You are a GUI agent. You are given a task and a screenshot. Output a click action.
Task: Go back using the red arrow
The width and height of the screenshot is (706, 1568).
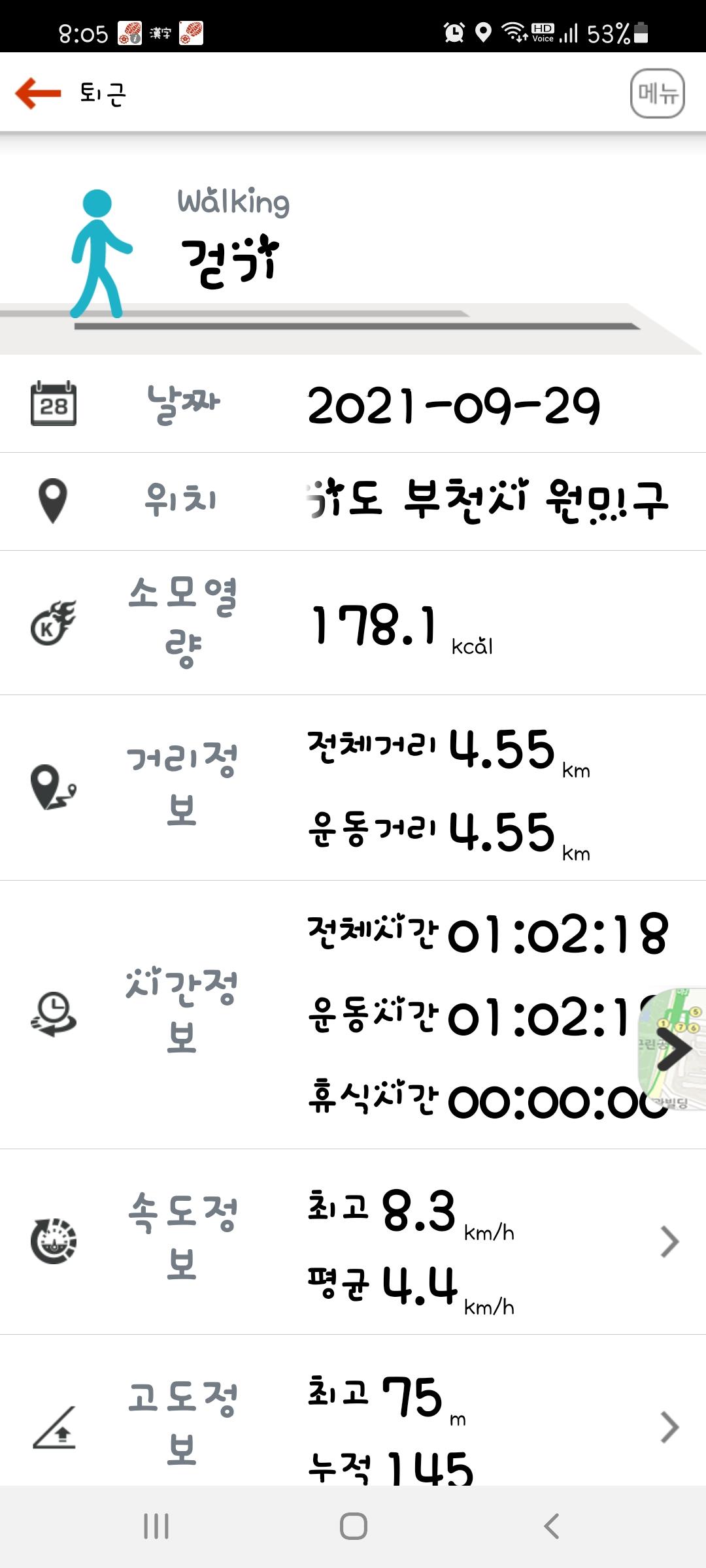pyautogui.click(x=38, y=93)
